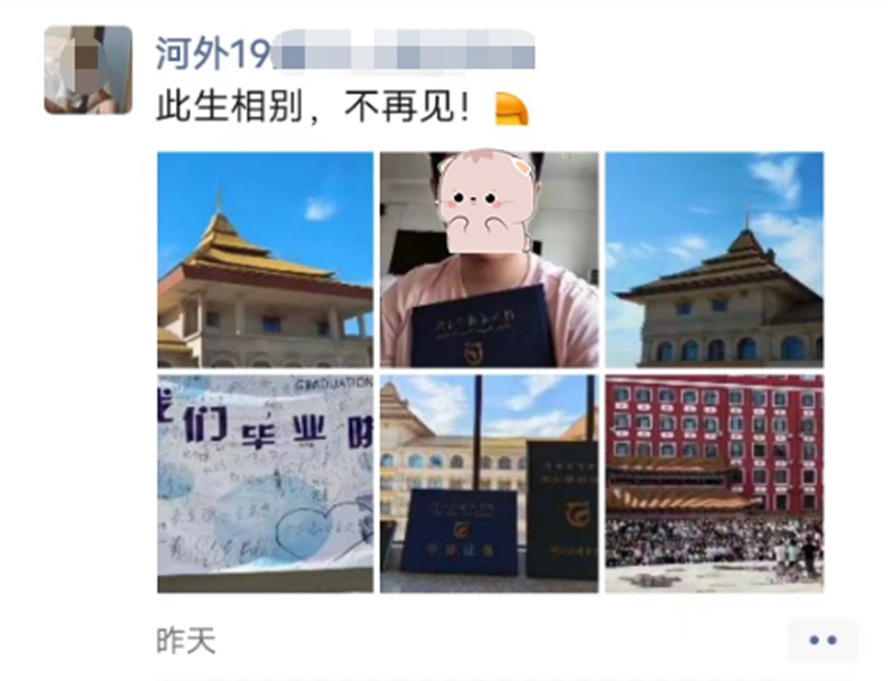Image resolution: width=890 pixels, height=681 pixels.
Task: Open the 河外19 username profile link
Action: click(214, 54)
